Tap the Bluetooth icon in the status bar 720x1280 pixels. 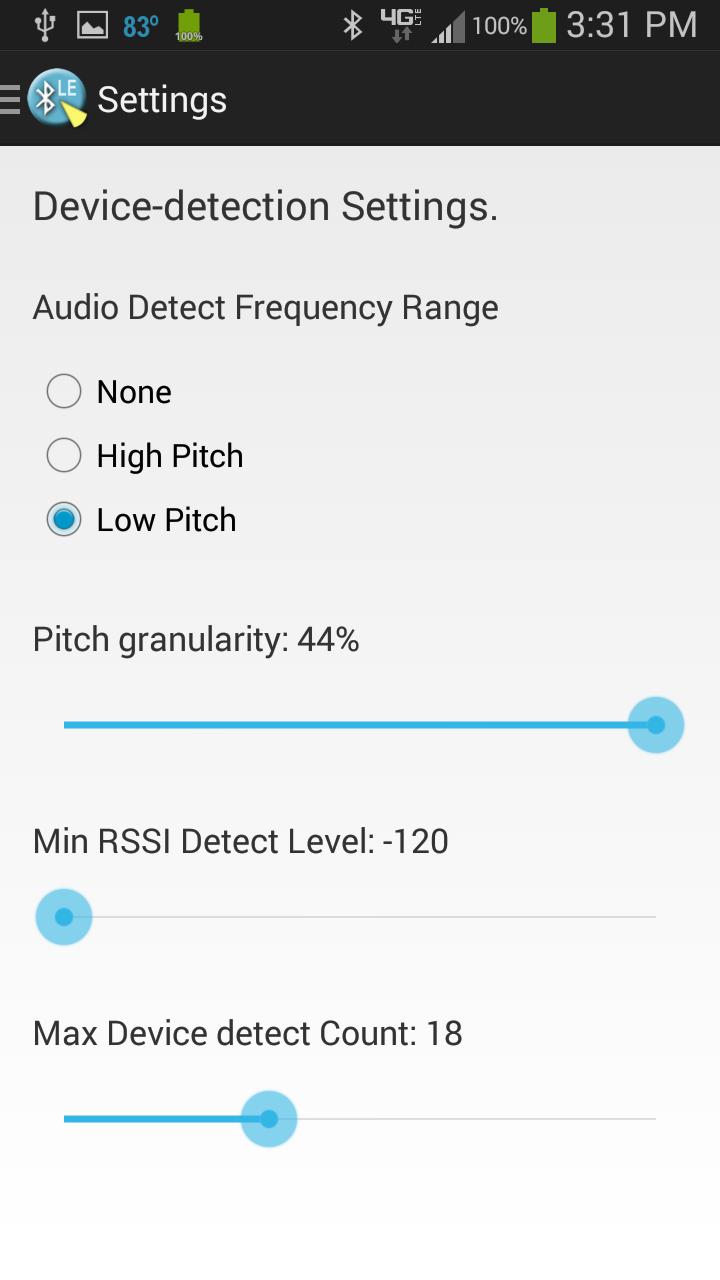coord(355,24)
